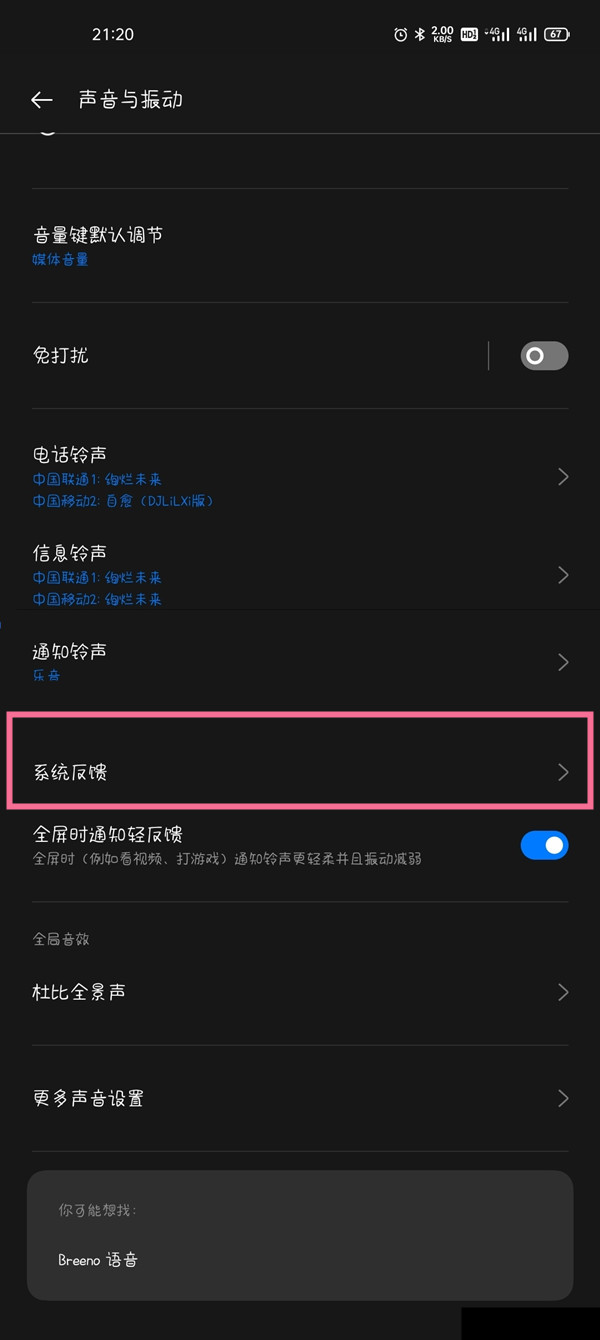The width and height of the screenshot is (600, 1340).
Task: Open 更多声音设置
Action: click(300, 1098)
